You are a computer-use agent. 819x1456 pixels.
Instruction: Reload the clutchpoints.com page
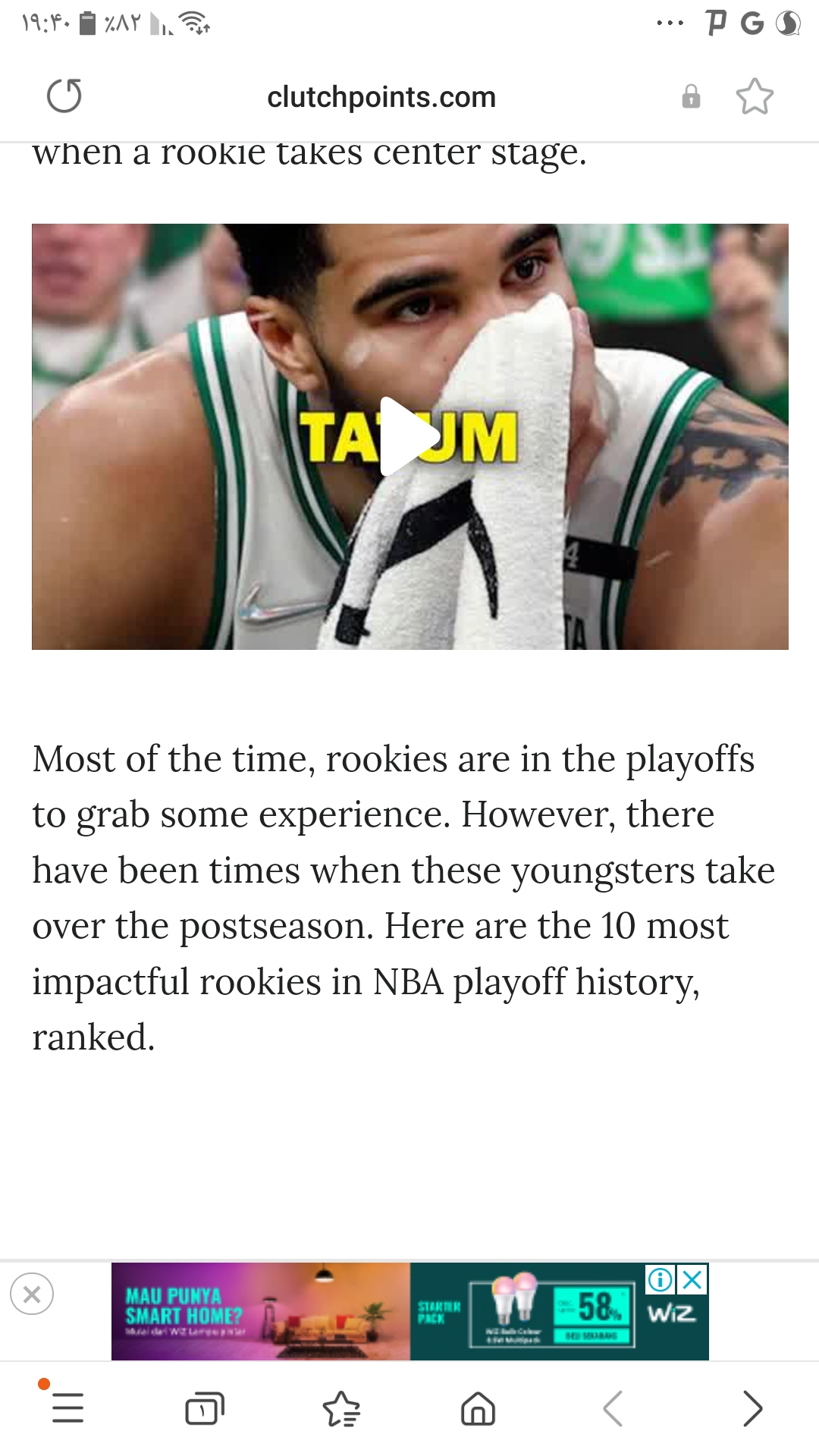click(64, 96)
